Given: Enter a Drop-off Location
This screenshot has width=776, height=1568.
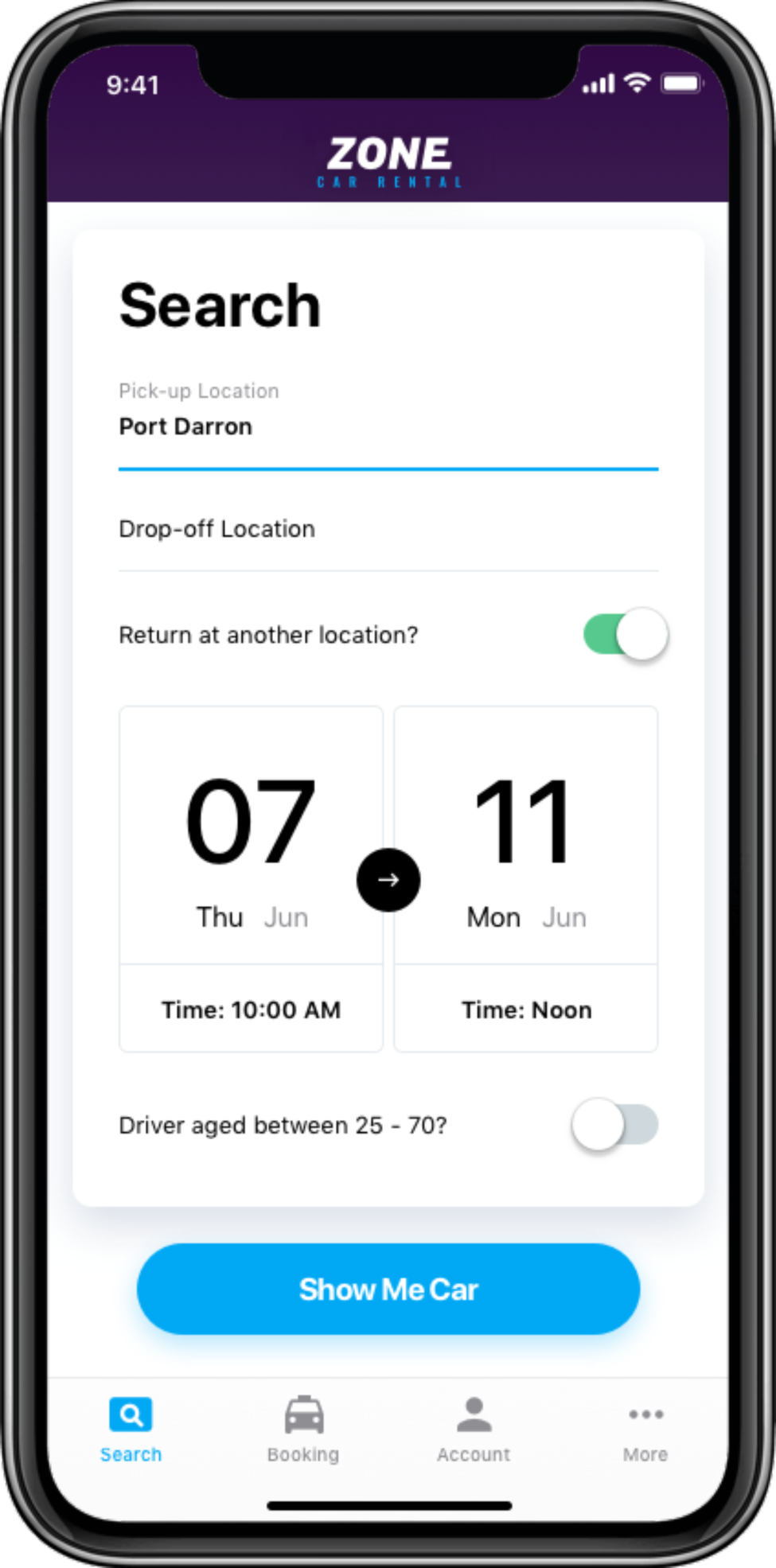Looking at the screenshot, I should [x=388, y=529].
